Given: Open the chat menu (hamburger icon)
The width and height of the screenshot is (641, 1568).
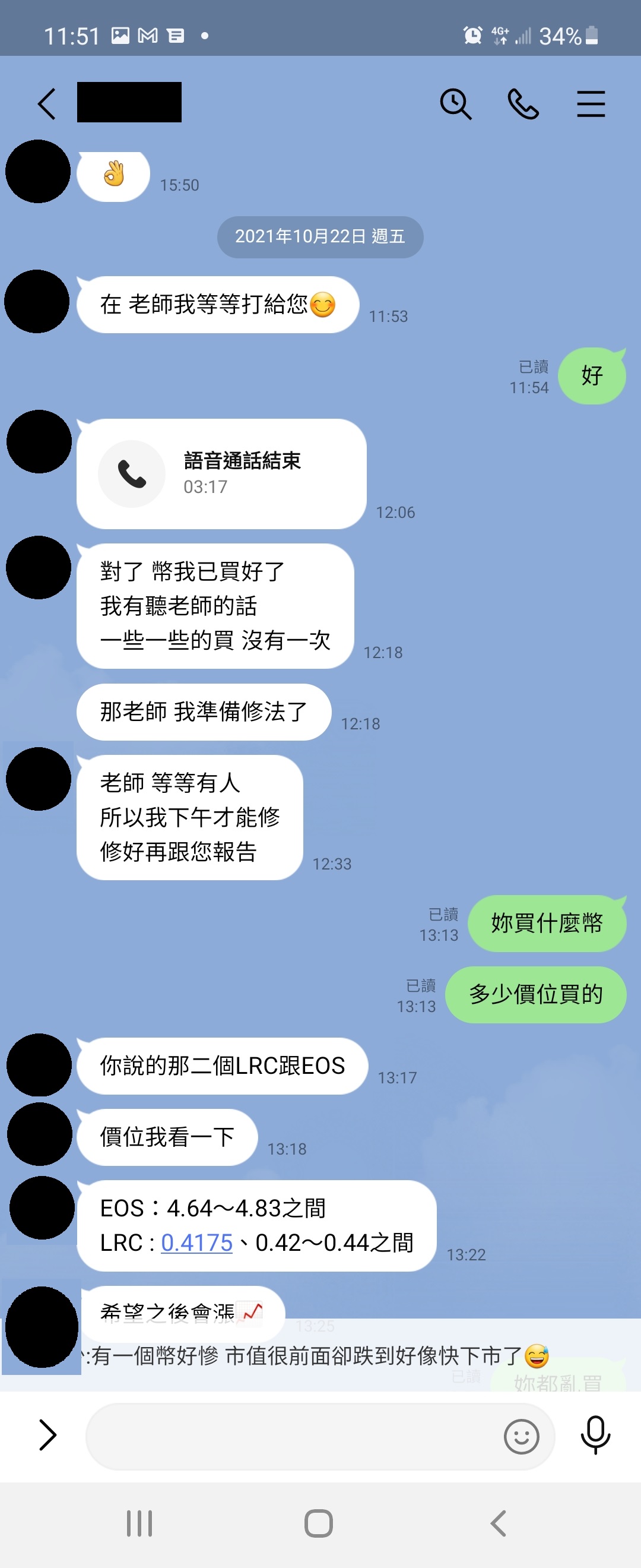Looking at the screenshot, I should click(x=591, y=103).
